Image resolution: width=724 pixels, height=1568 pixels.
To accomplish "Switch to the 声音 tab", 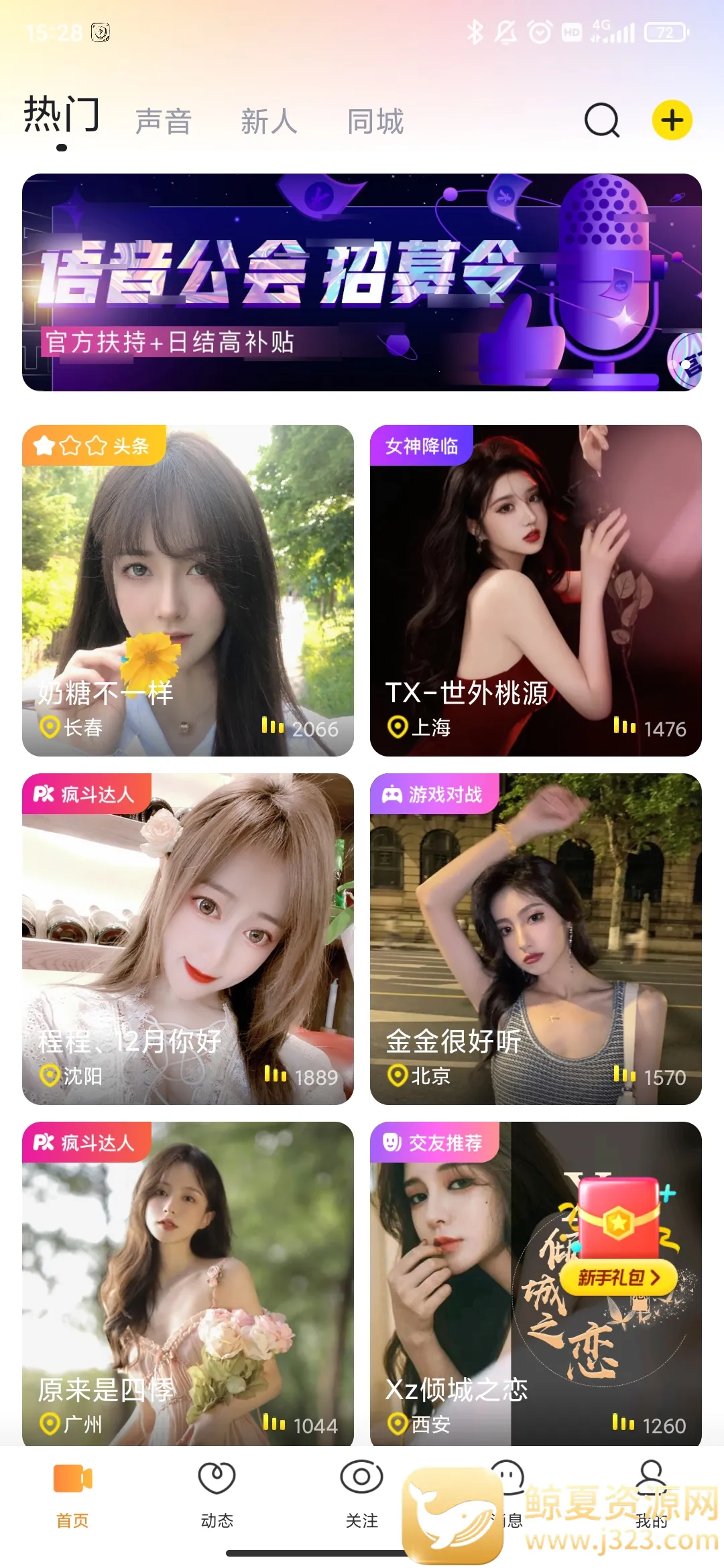I will coord(164,122).
